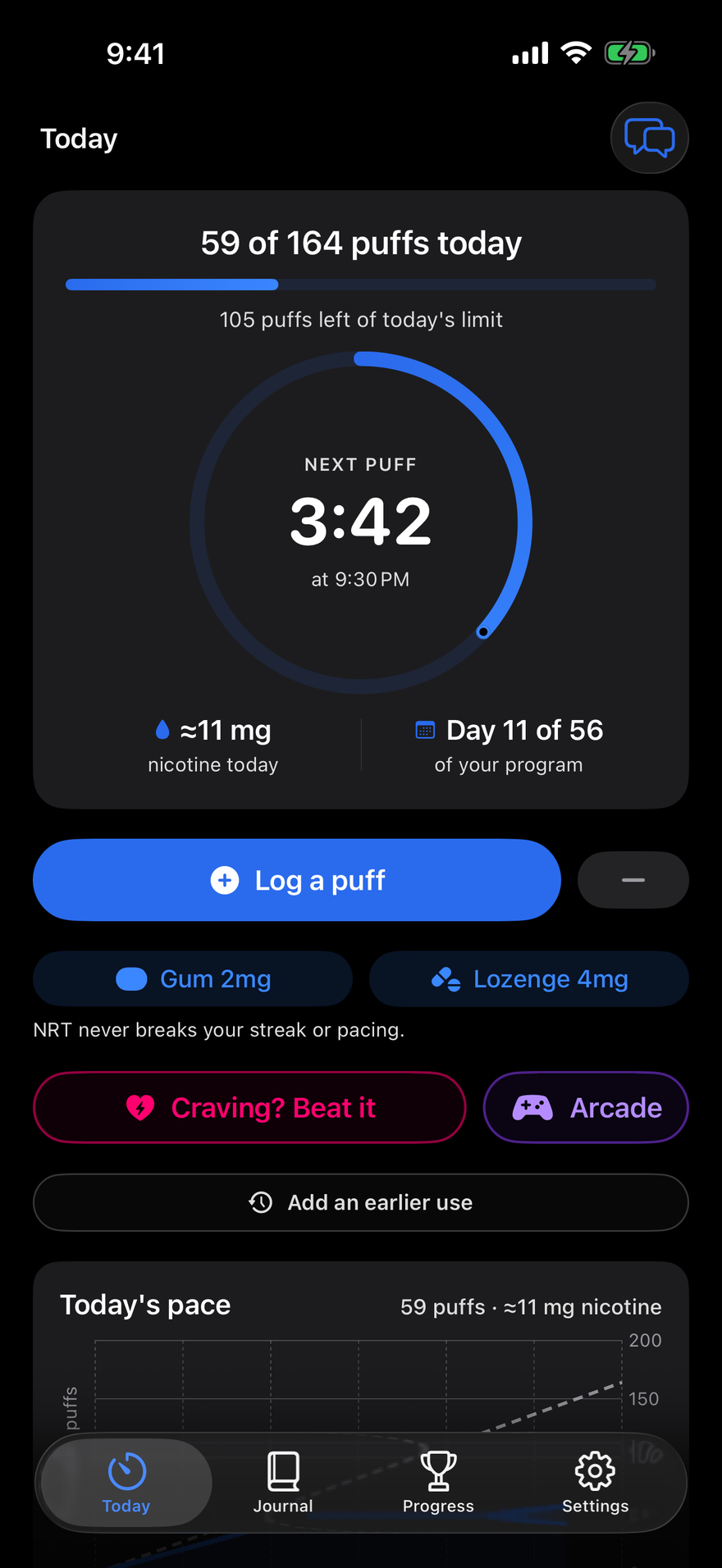This screenshot has height=1568, width=722.
Task: Add an earlier use
Action: pyautogui.click(x=361, y=1202)
